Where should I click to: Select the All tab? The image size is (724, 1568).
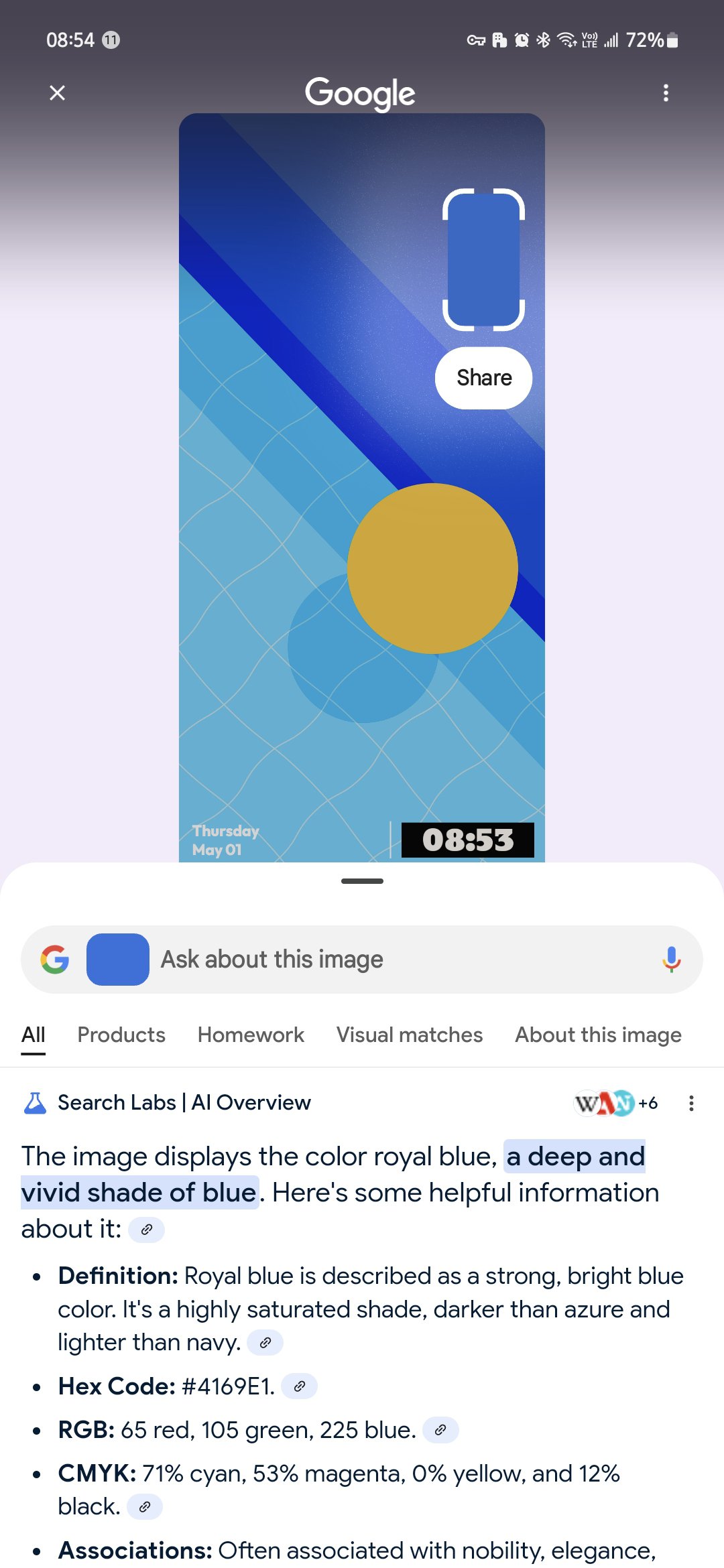click(x=34, y=1035)
